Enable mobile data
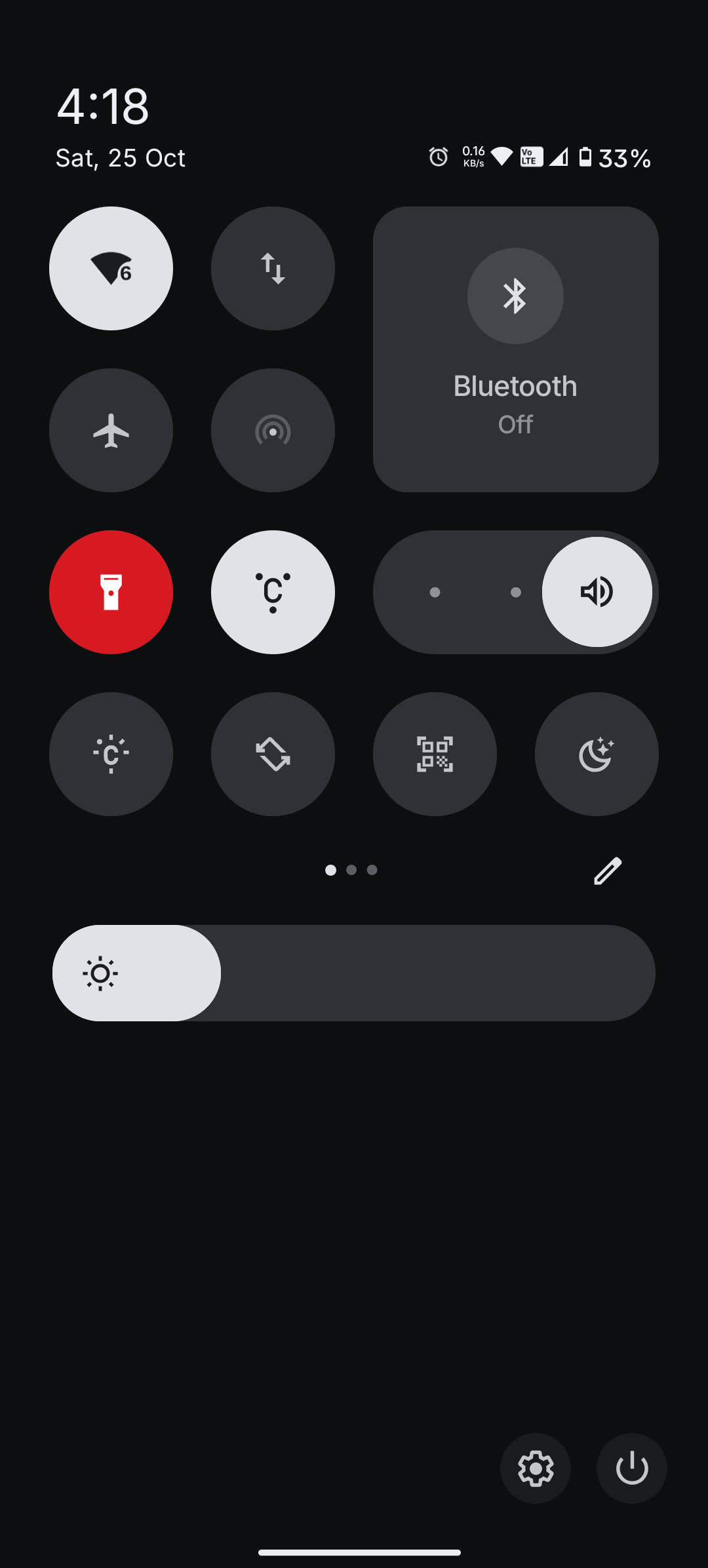The image size is (708, 1568). coord(273,269)
